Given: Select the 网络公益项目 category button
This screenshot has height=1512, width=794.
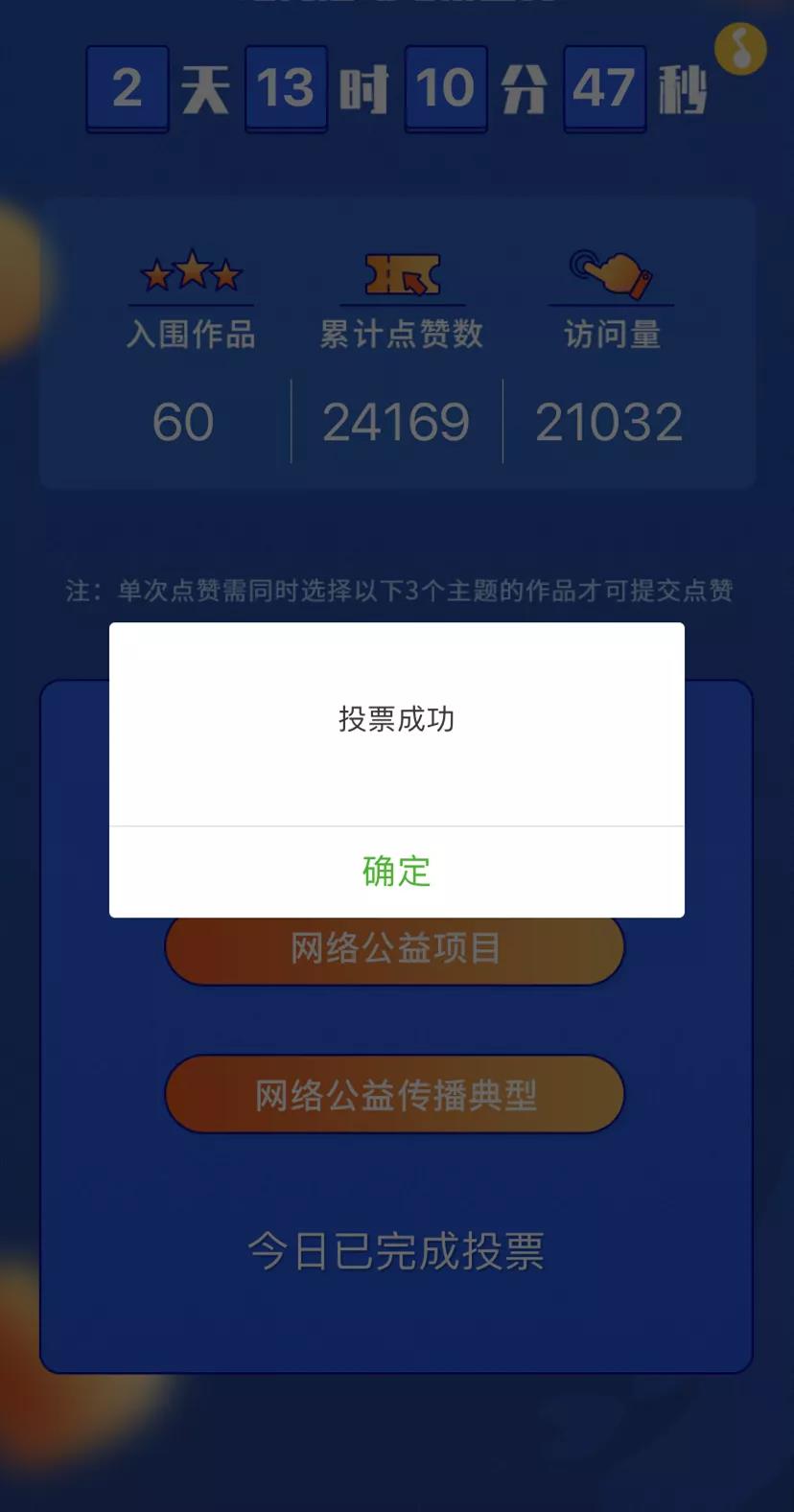Looking at the screenshot, I should [x=394, y=951].
